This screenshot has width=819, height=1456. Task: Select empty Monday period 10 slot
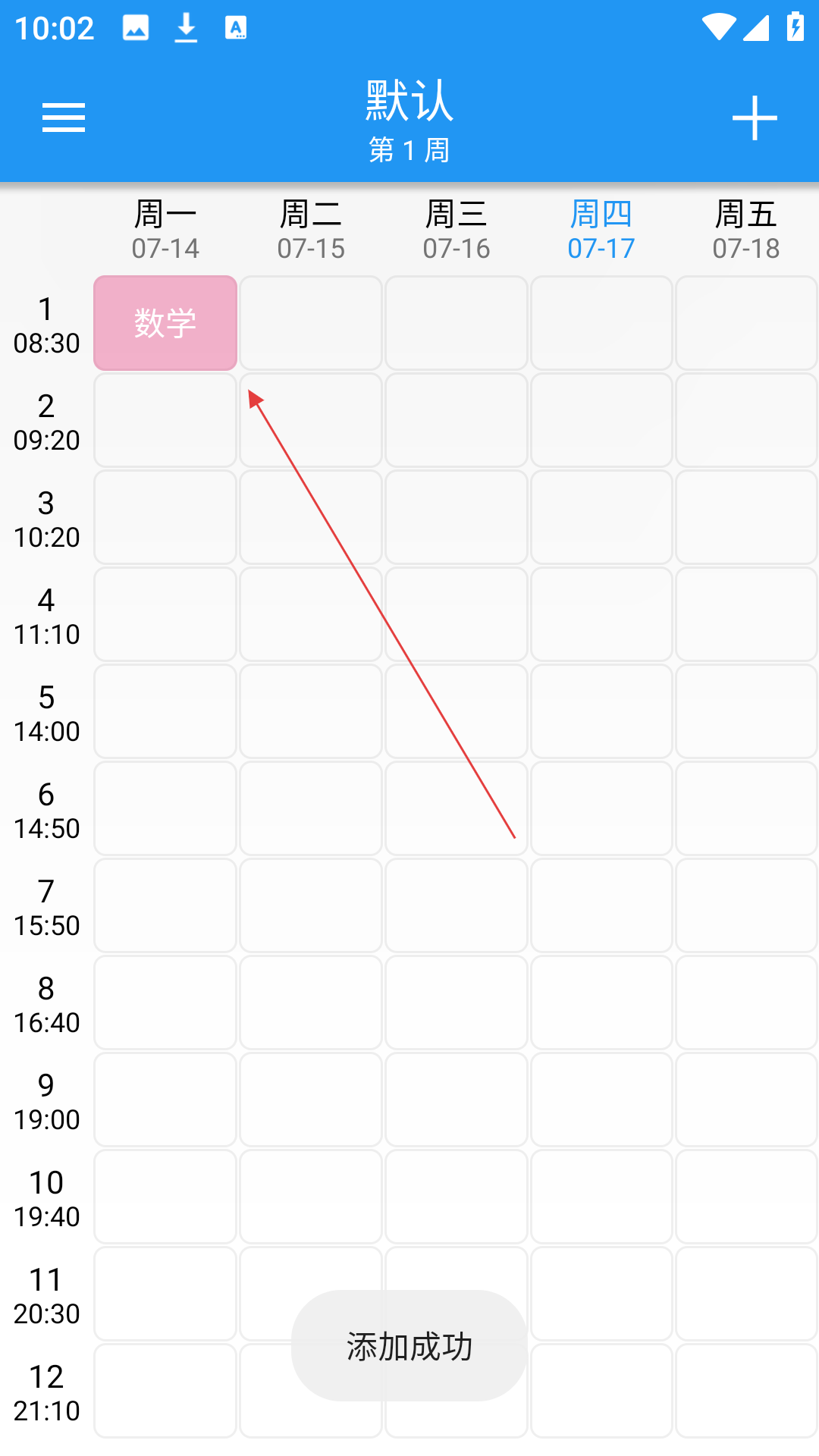tap(165, 1197)
